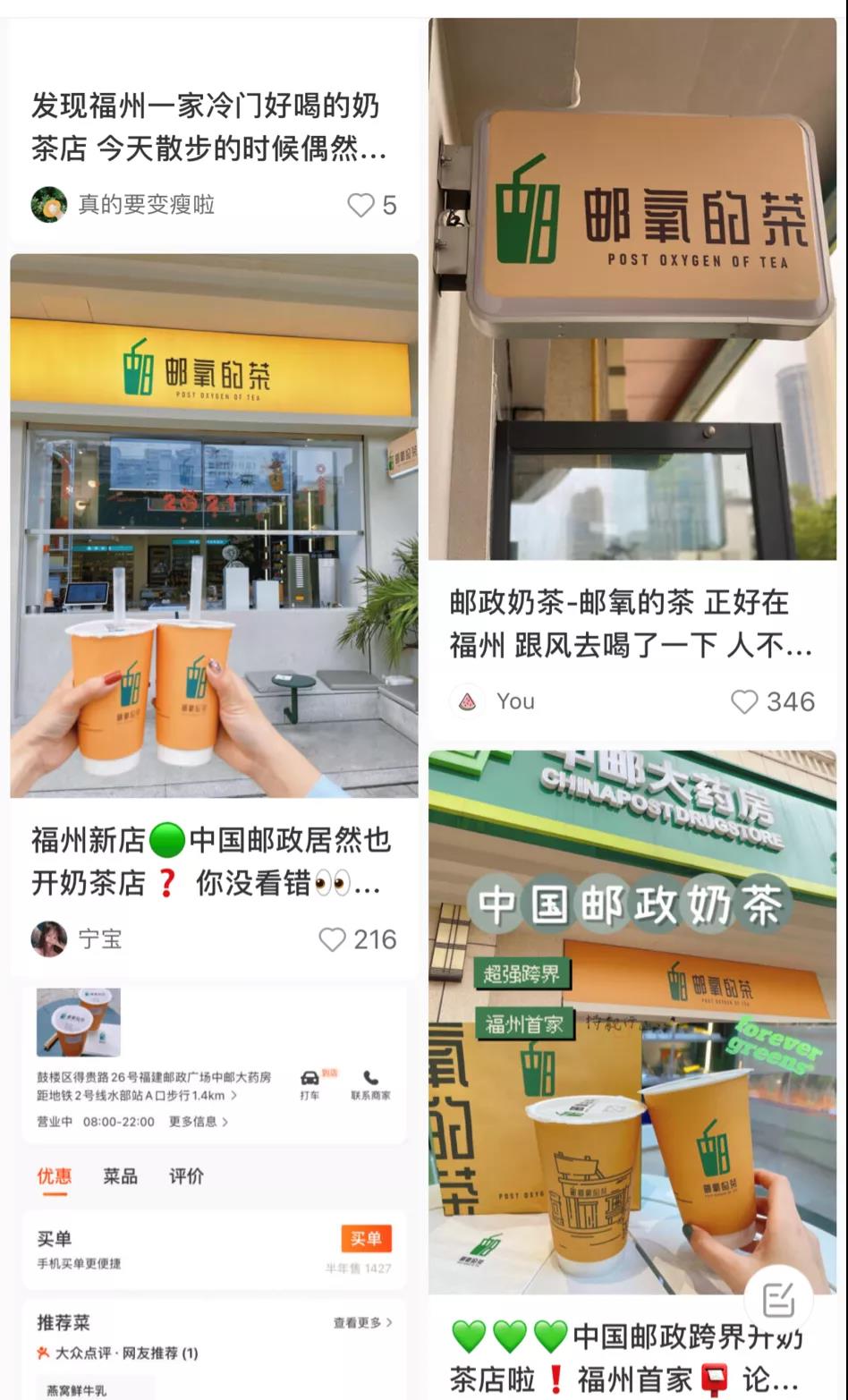848x1400 pixels.
Task: Like 宁宝's post
Action: pos(333,939)
